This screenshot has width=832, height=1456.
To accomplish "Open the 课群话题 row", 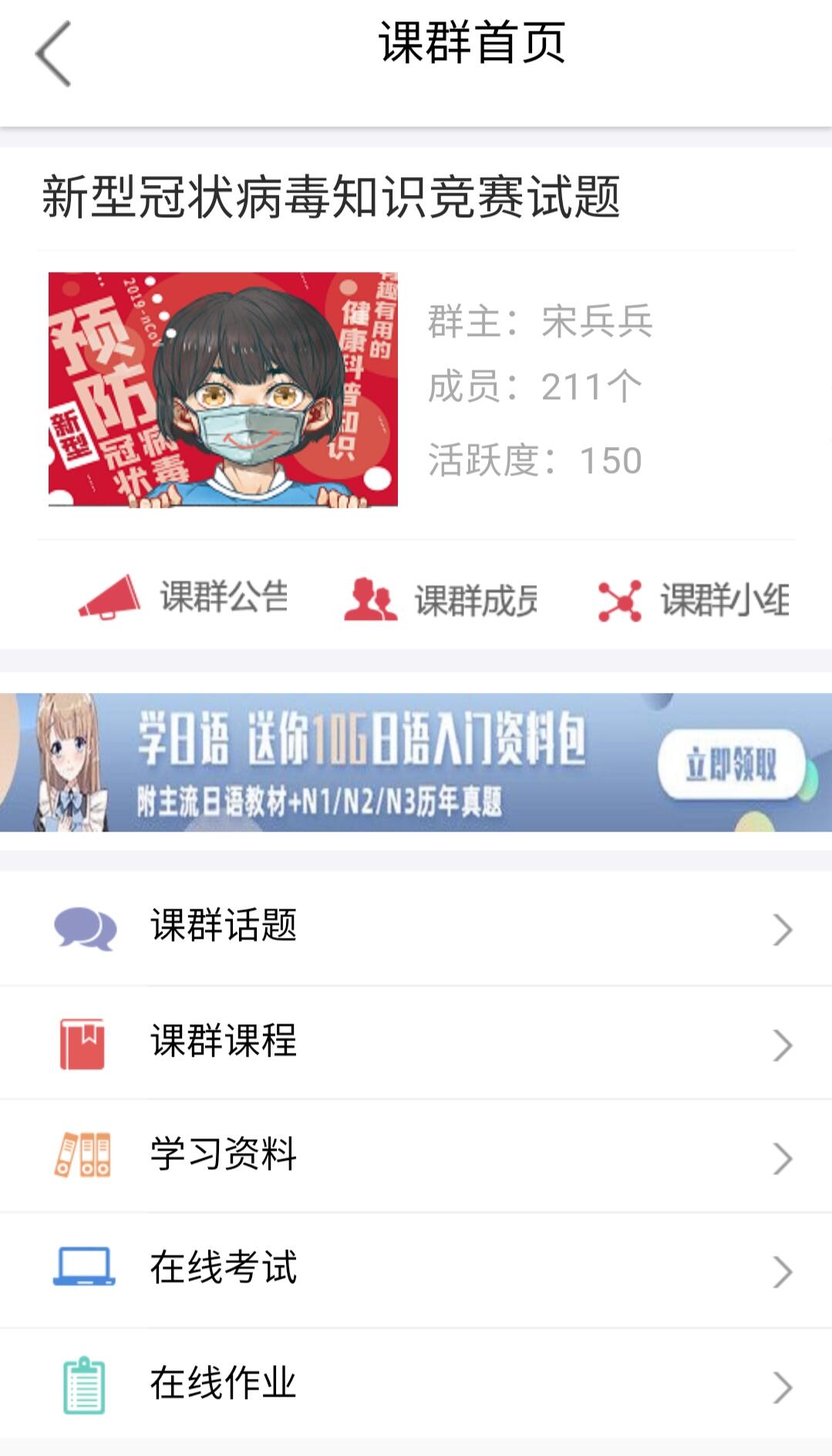I will [416, 927].
